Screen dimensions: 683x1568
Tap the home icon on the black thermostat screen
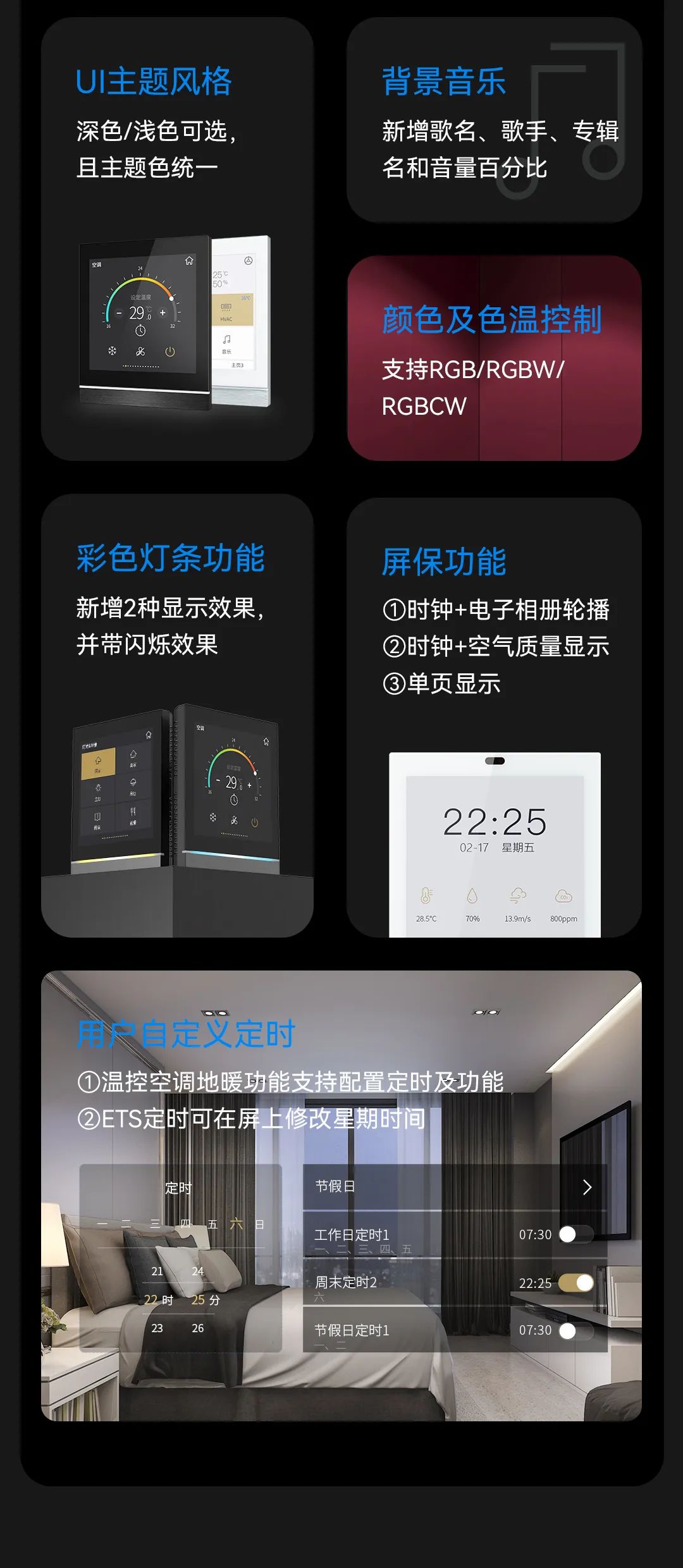(x=189, y=260)
